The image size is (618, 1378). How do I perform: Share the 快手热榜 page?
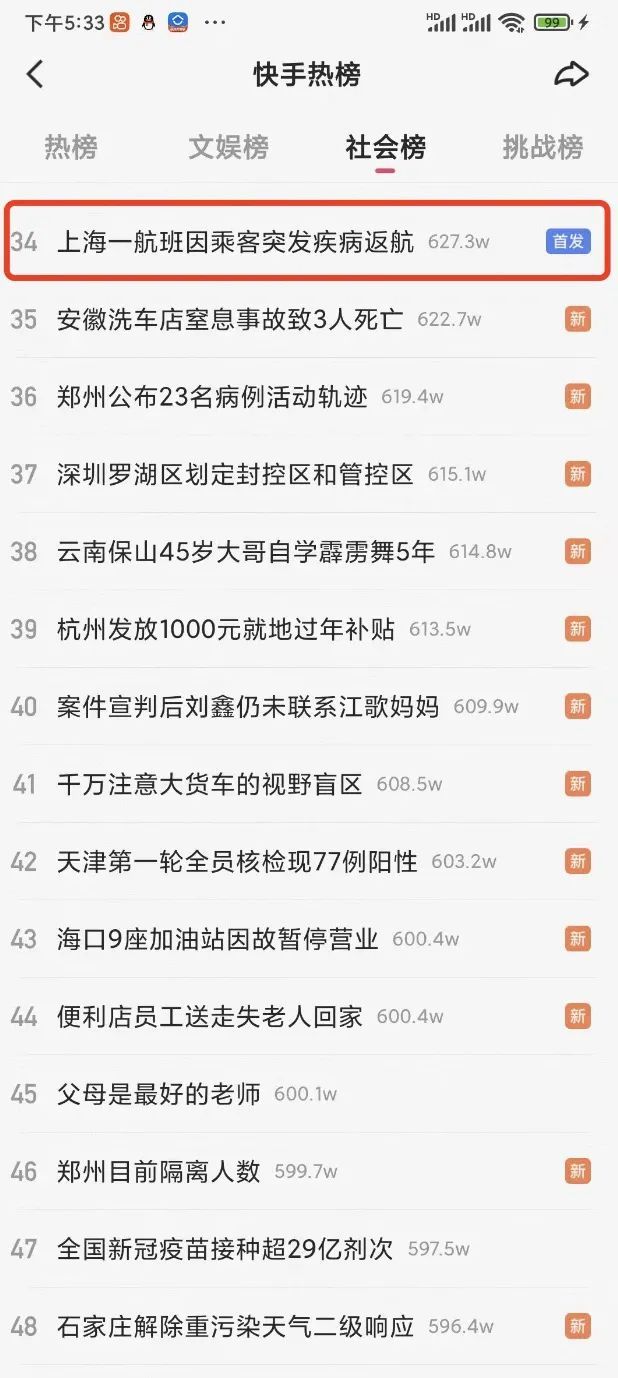pos(571,74)
